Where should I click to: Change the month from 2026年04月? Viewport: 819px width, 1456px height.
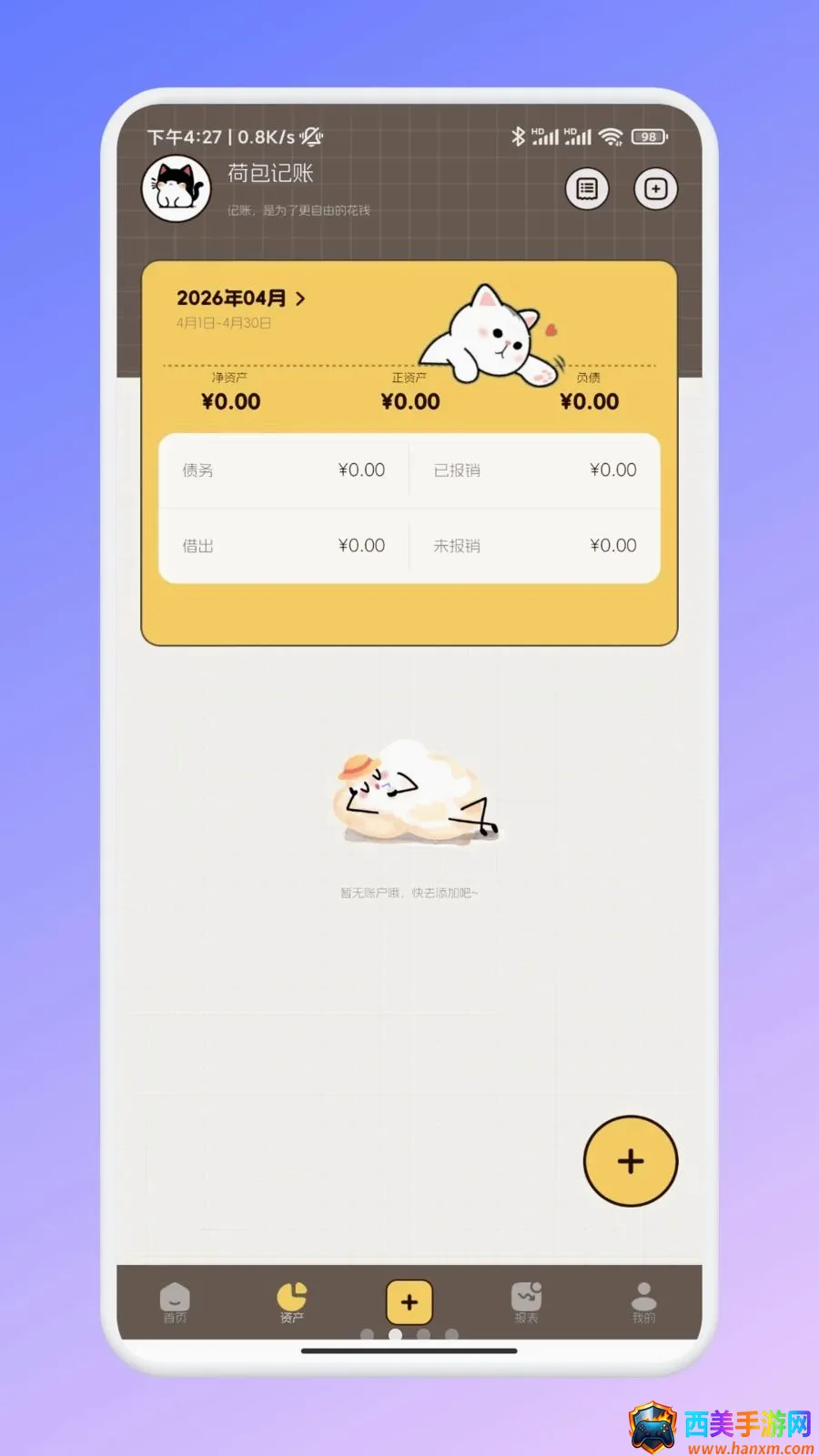coord(241,298)
